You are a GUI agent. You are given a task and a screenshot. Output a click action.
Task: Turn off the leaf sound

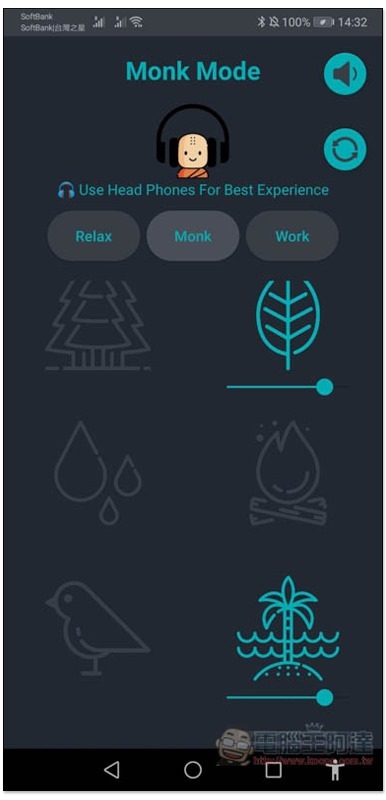288,324
